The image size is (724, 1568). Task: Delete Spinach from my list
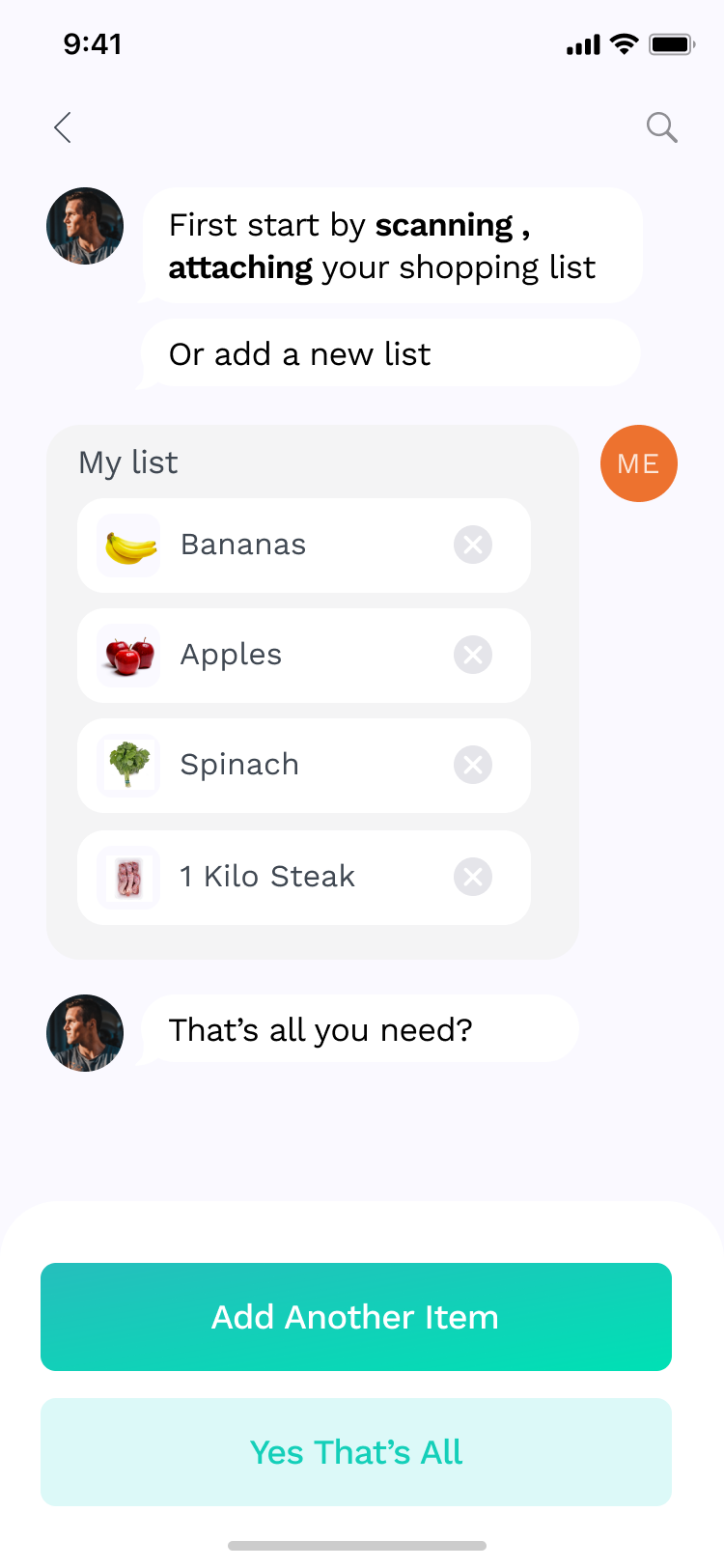point(473,765)
